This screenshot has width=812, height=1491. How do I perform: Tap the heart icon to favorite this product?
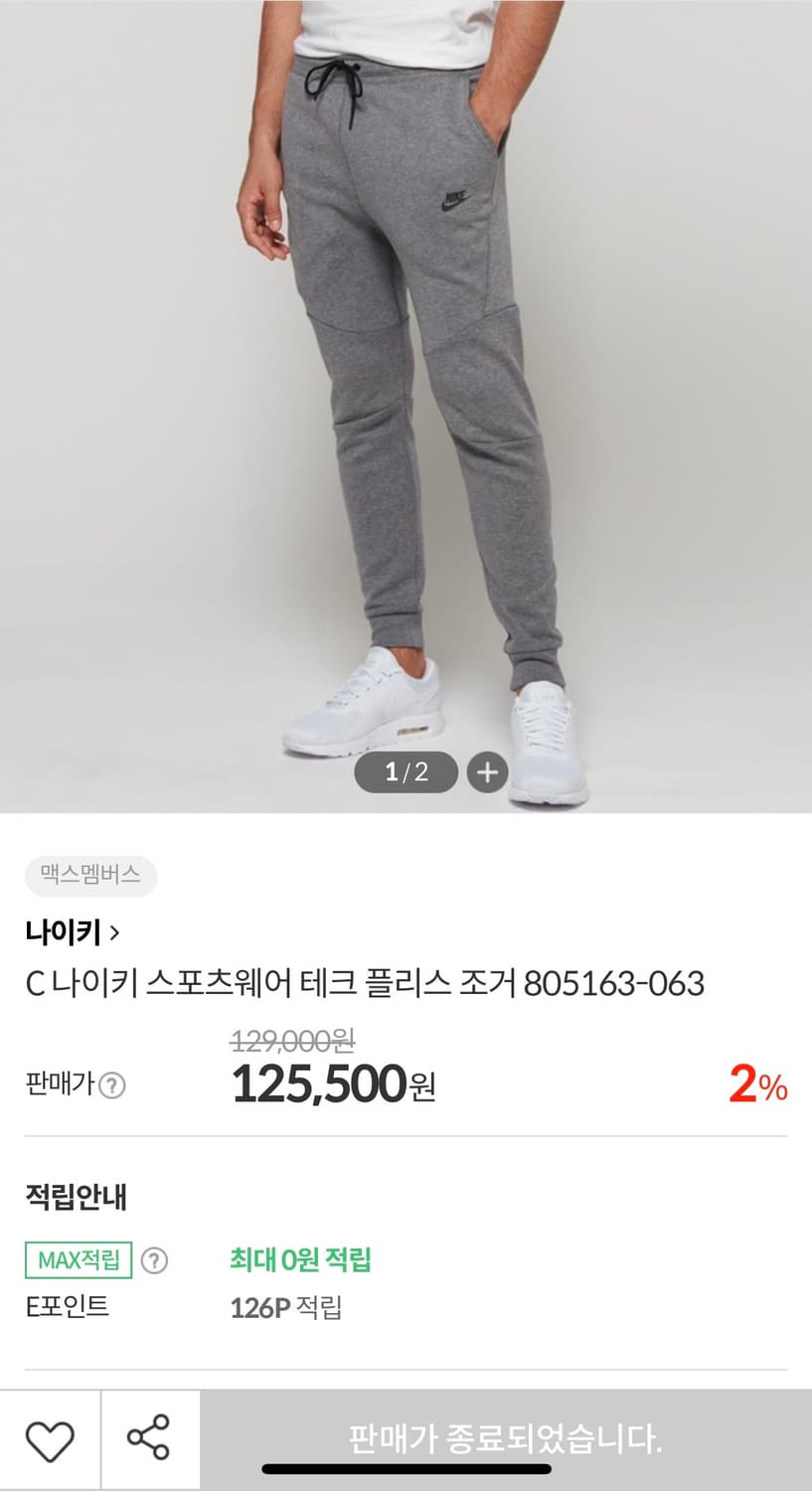50,1438
